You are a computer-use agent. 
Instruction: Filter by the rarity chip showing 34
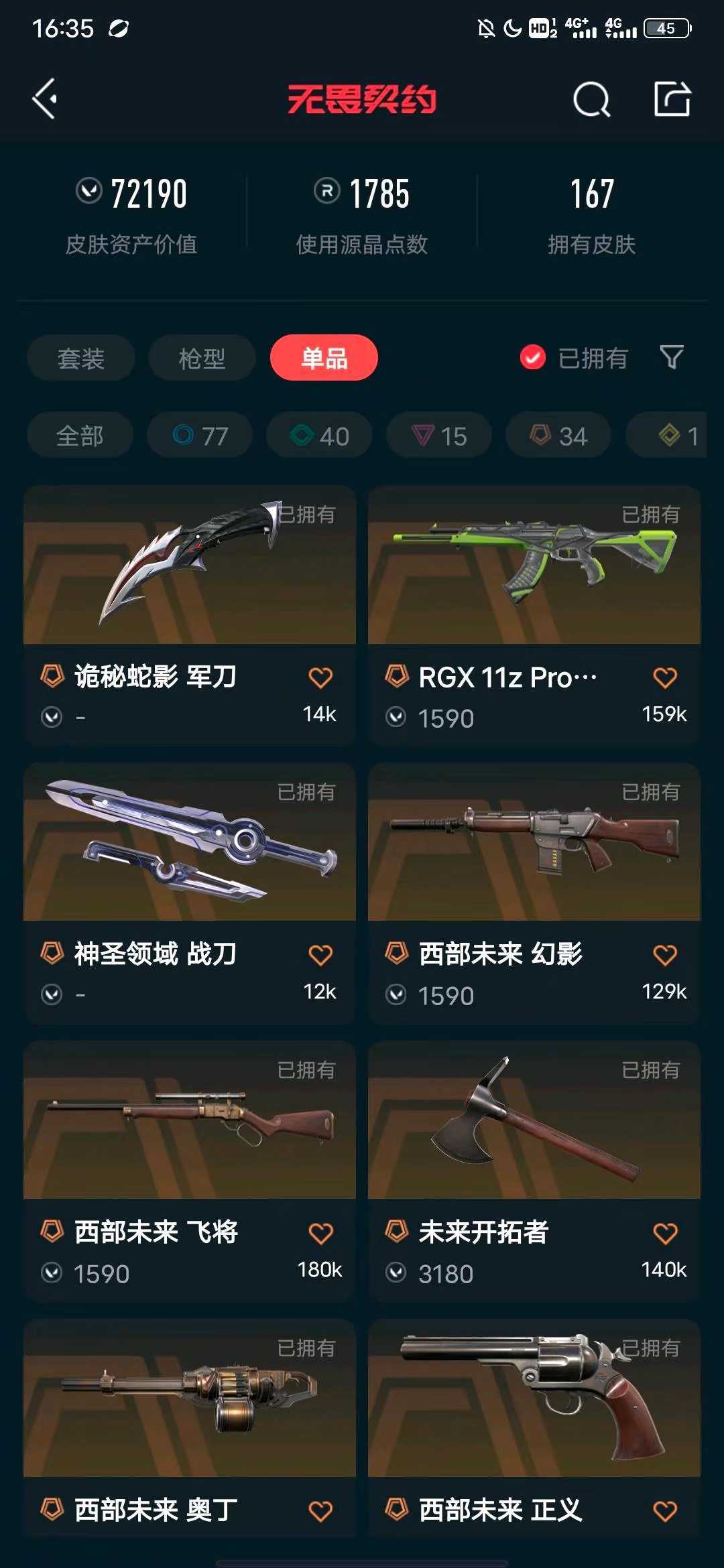click(558, 436)
